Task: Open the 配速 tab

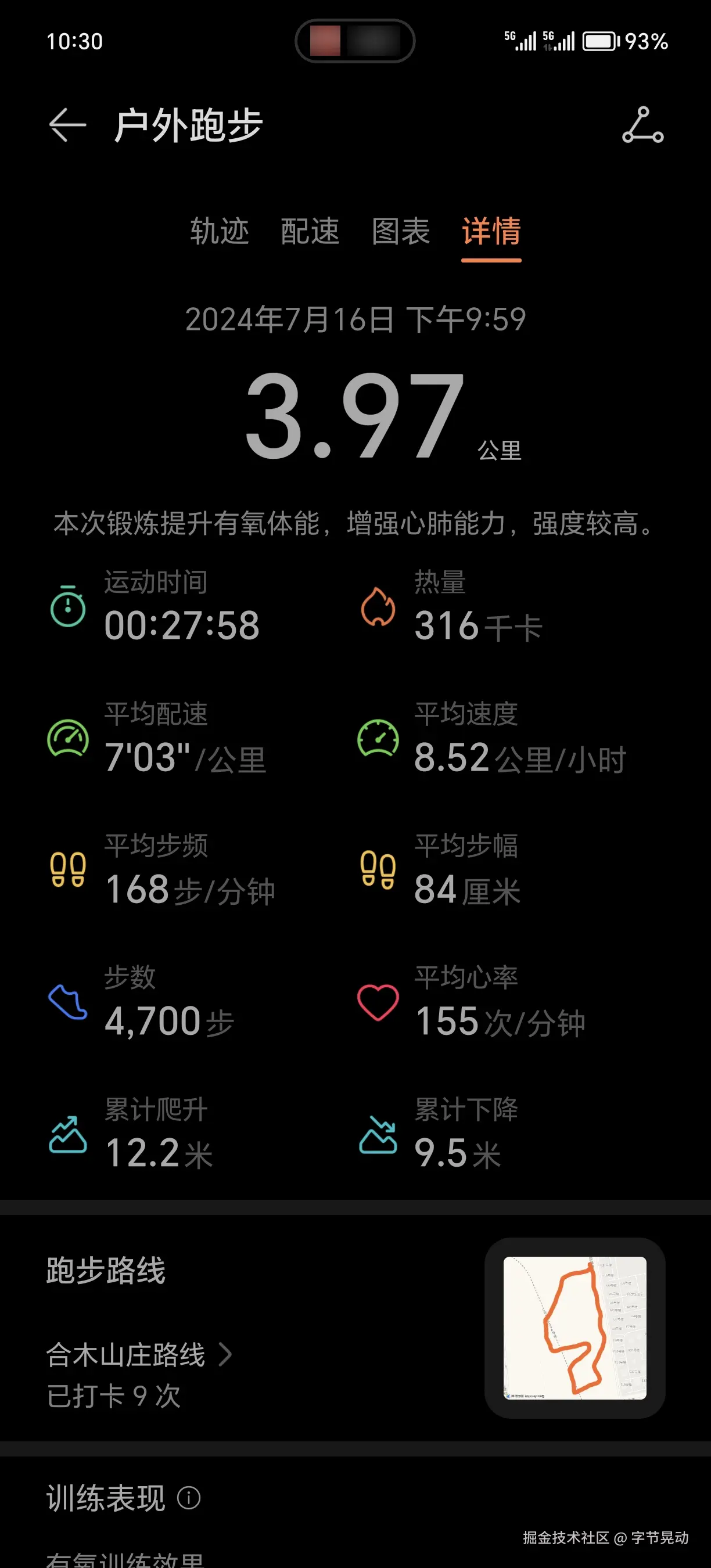Action: [x=310, y=232]
